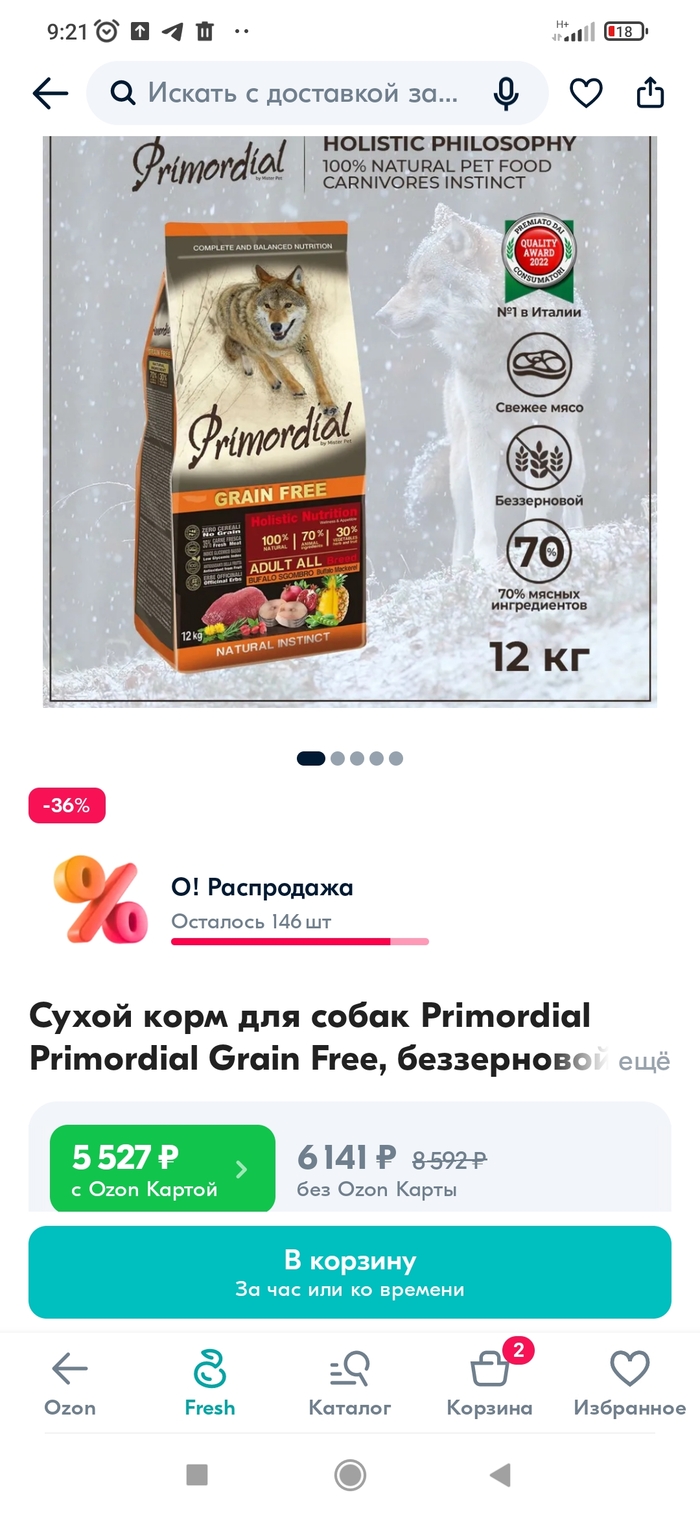This screenshot has width=700, height=1517.
Task: Open the Primordial product photo
Action: click(x=350, y=420)
